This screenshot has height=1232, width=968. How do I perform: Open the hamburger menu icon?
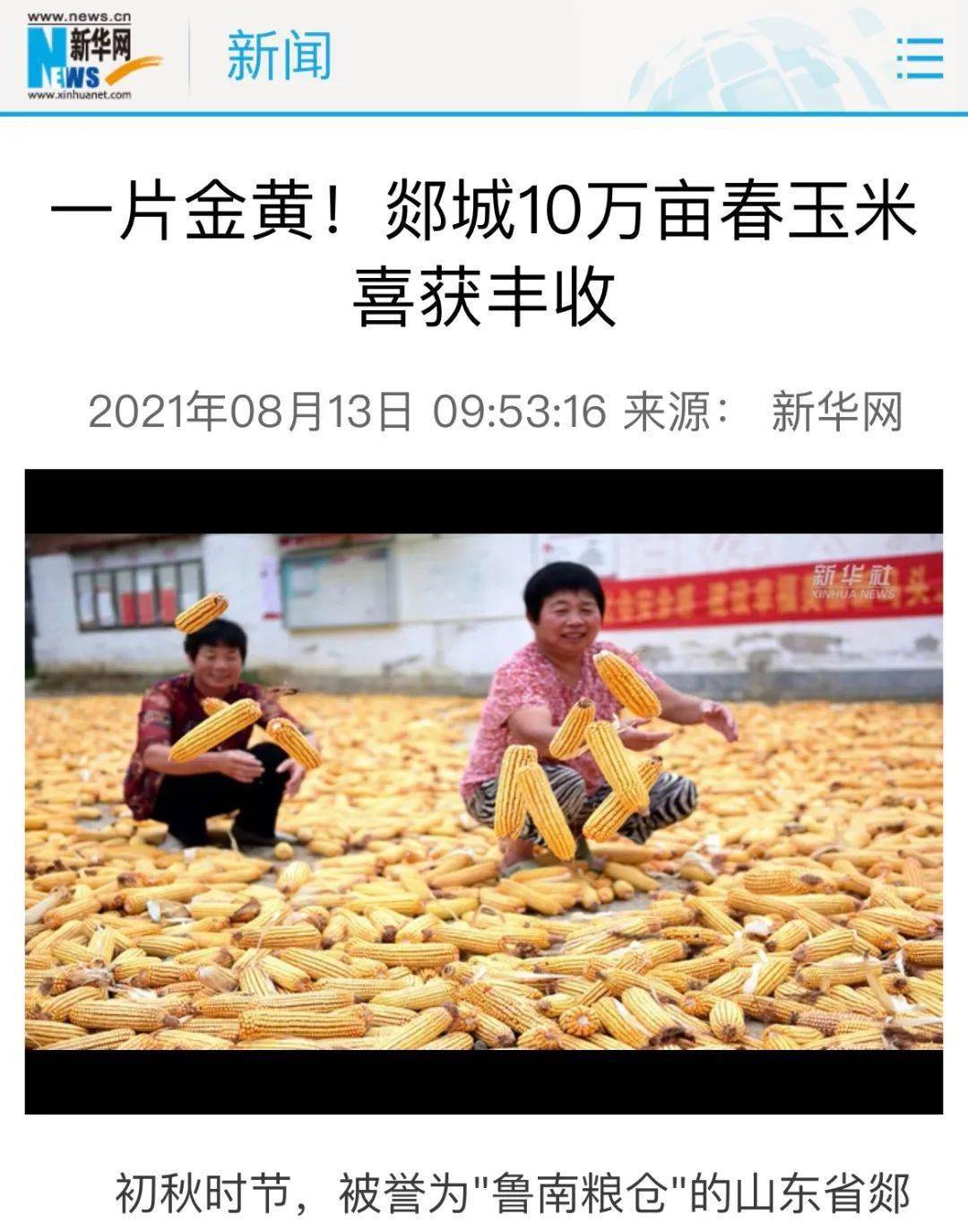(920, 58)
